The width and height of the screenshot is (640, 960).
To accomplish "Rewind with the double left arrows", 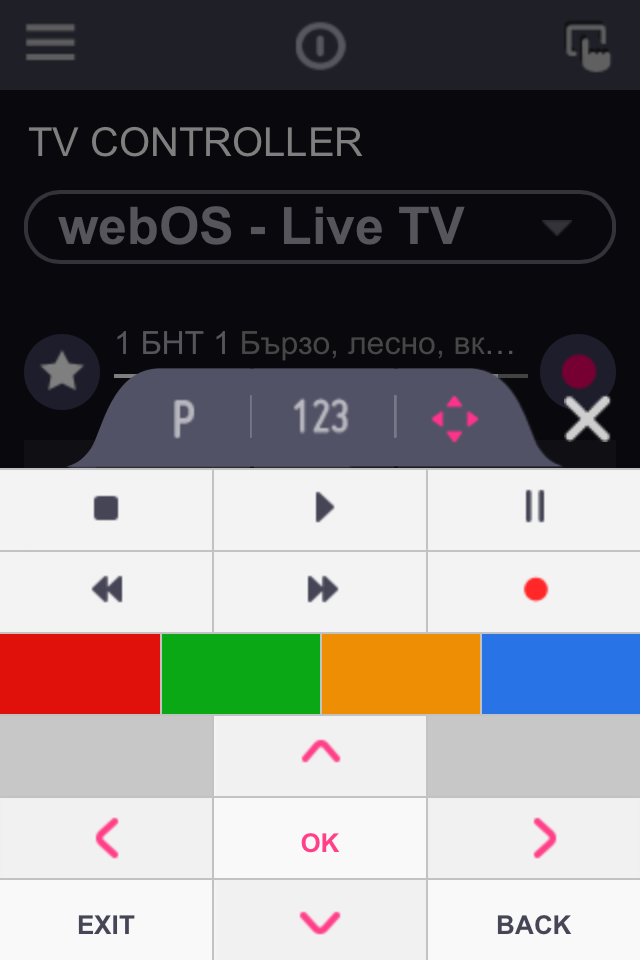I will (x=106, y=591).
